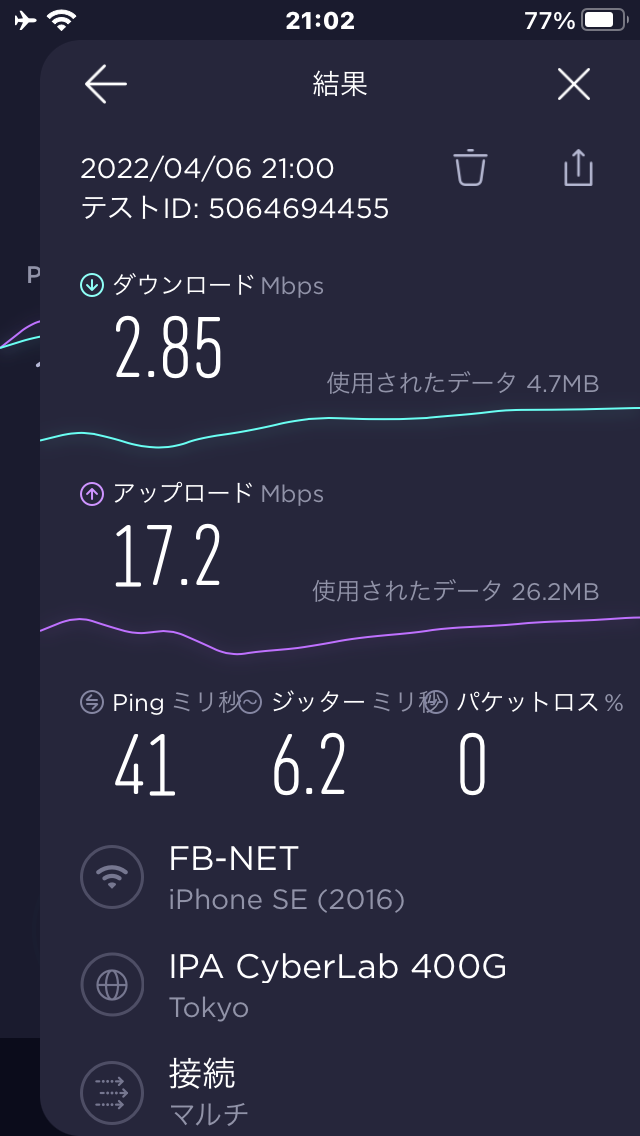Go back using the arrow icon
This screenshot has width=640, height=1136.
(105, 85)
